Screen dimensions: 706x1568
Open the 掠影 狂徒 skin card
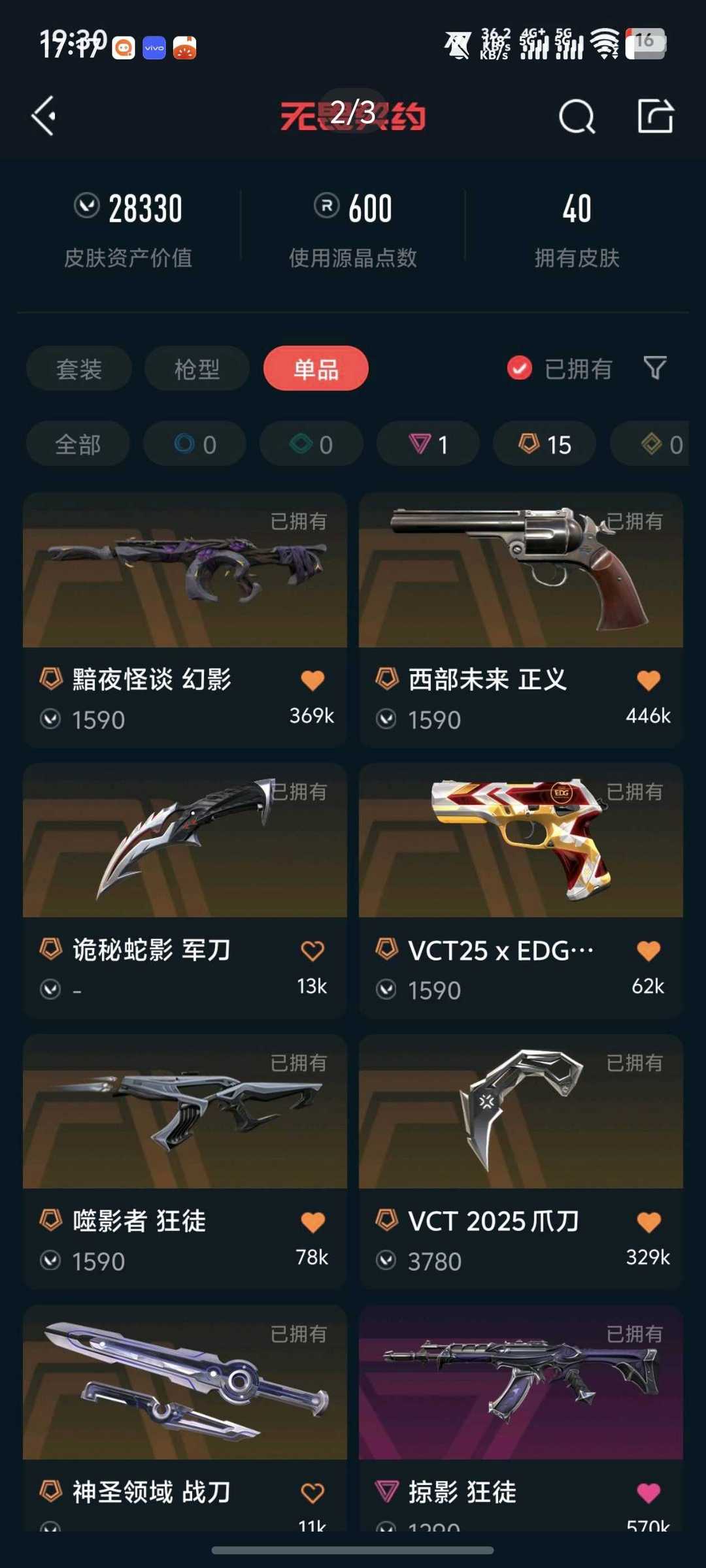[x=521, y=1418]
